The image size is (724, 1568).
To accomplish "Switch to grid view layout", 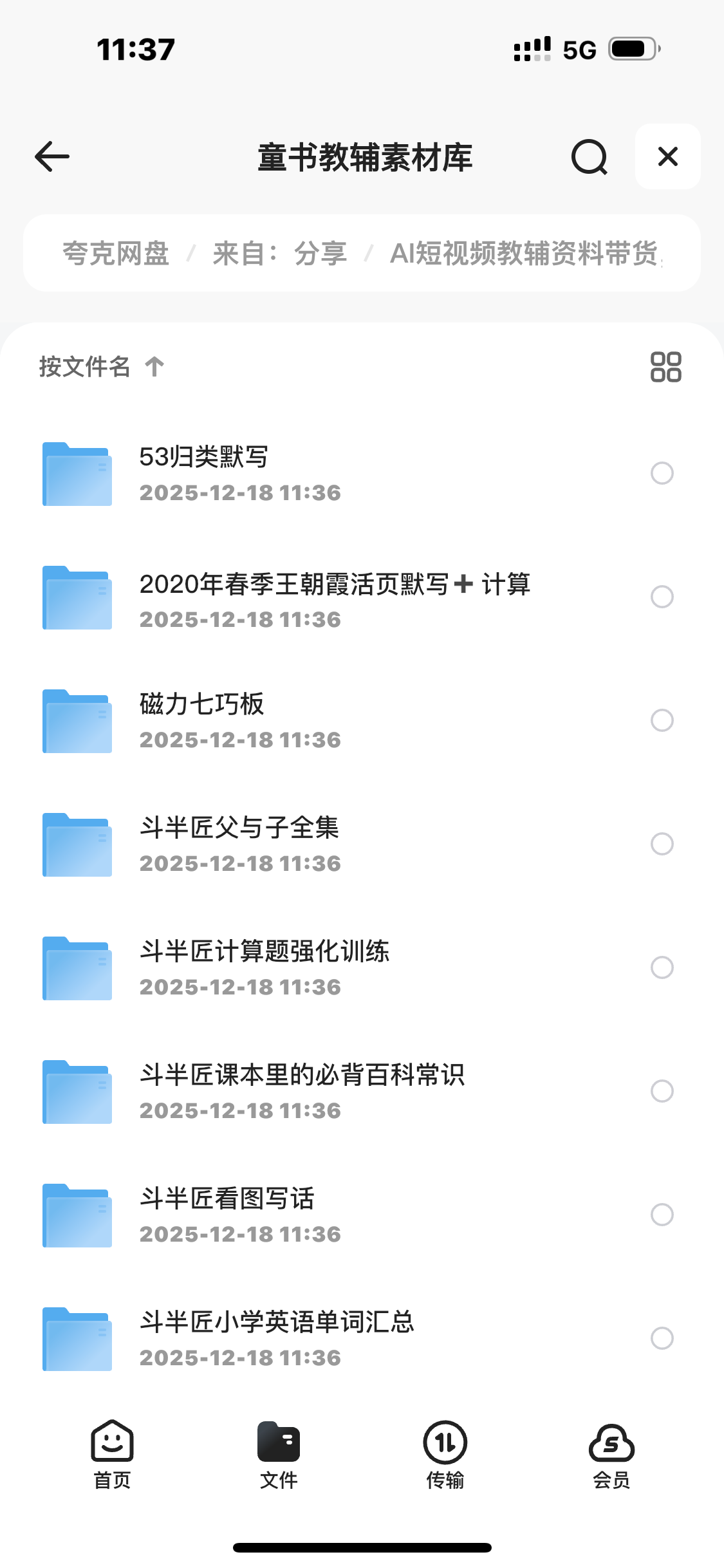I will coord(665,367).
